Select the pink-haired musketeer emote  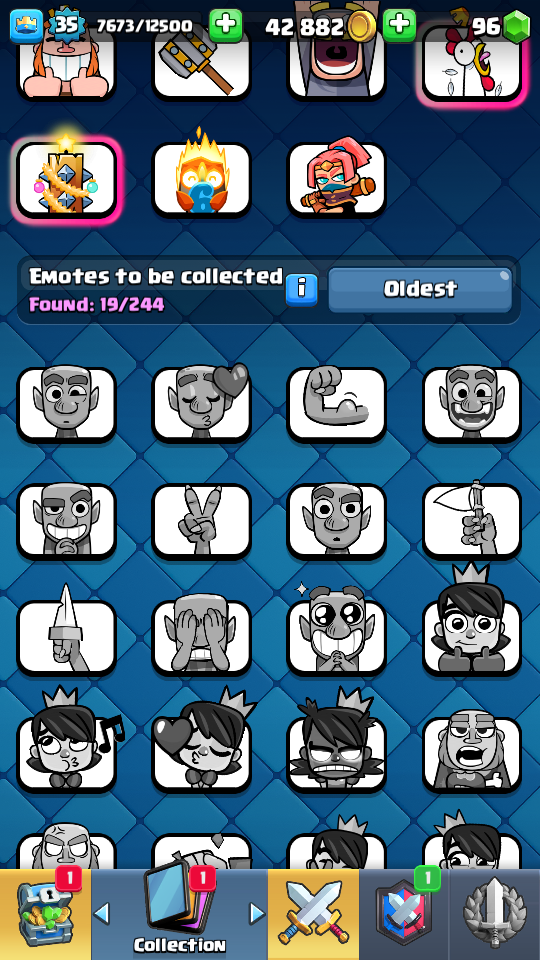[337, 178]
